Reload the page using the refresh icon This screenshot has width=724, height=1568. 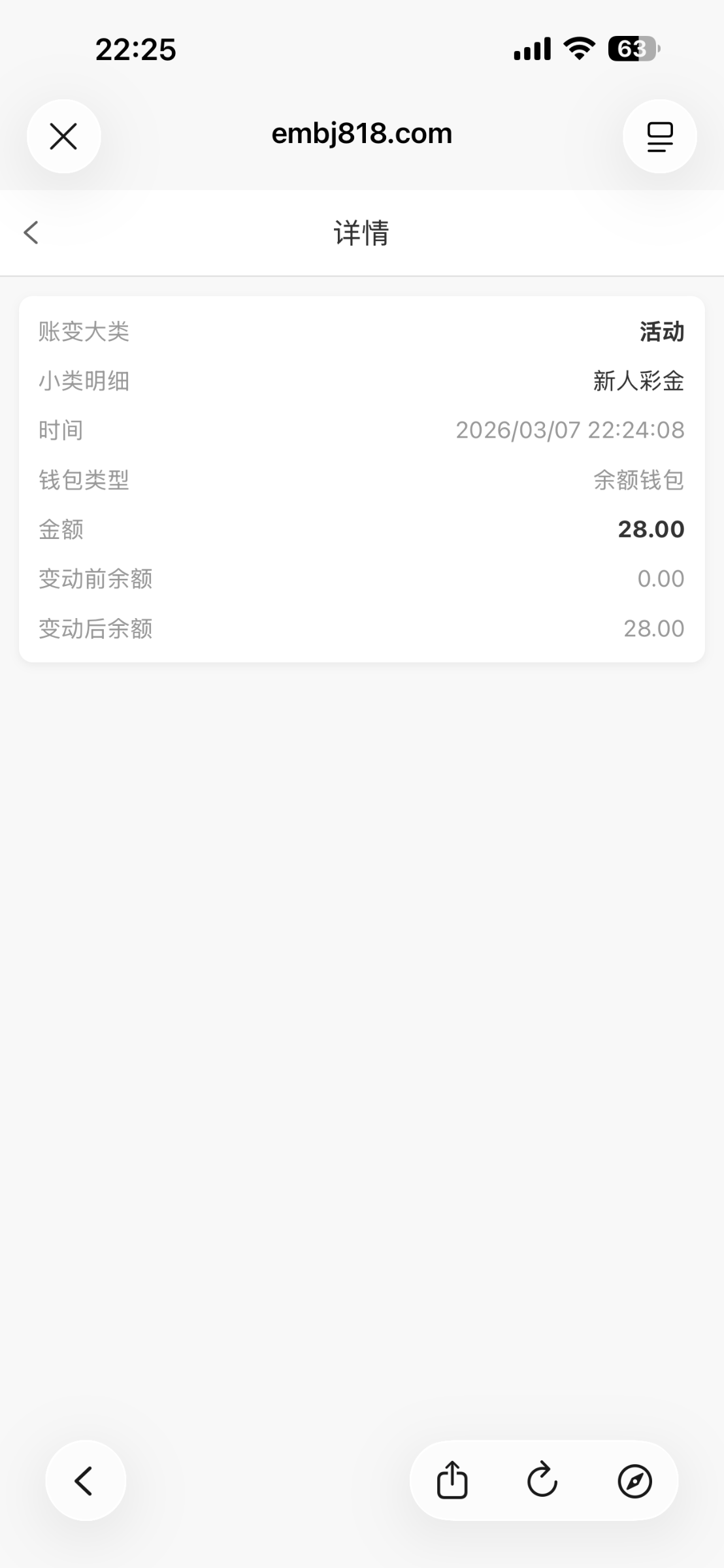[541, 1481]
